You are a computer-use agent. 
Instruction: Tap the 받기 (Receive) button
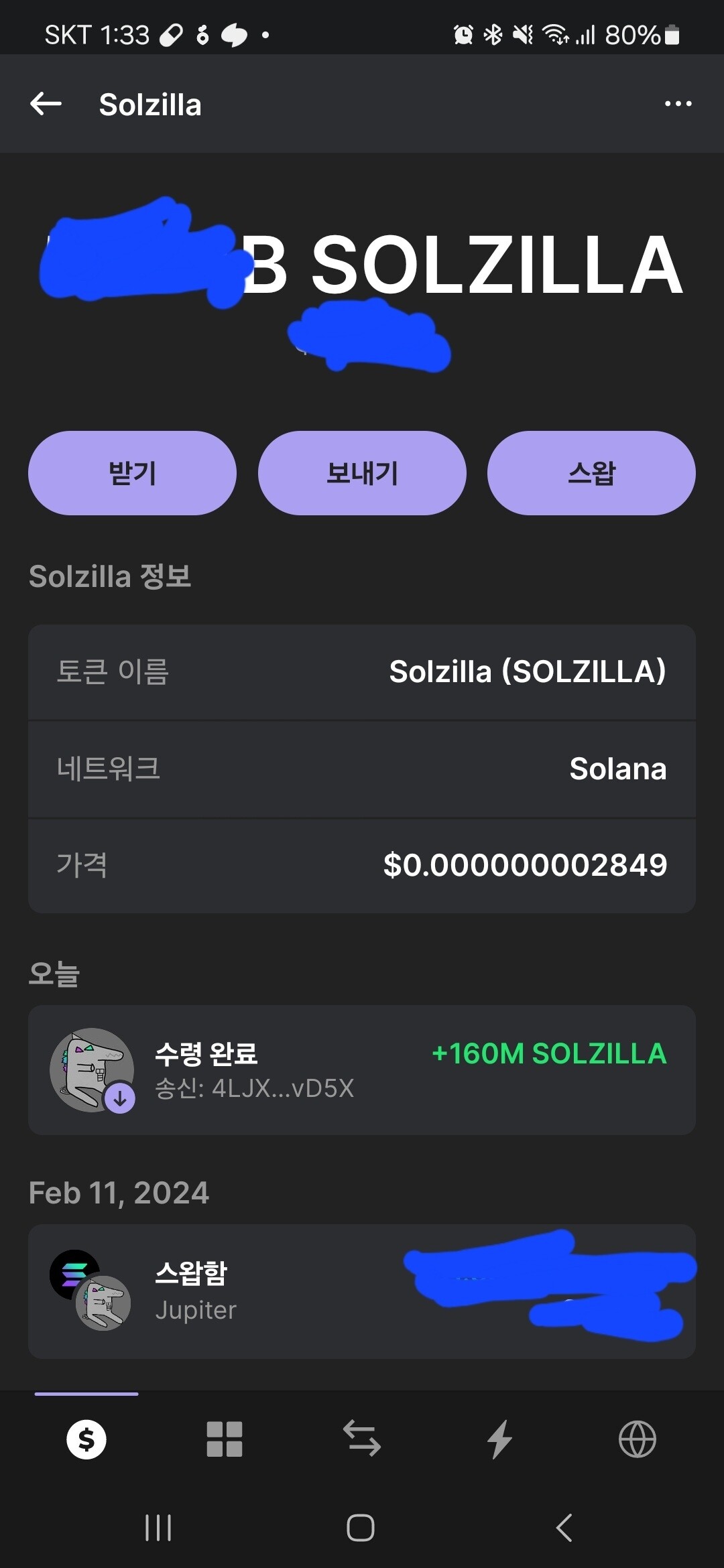(x=132, y=473)
